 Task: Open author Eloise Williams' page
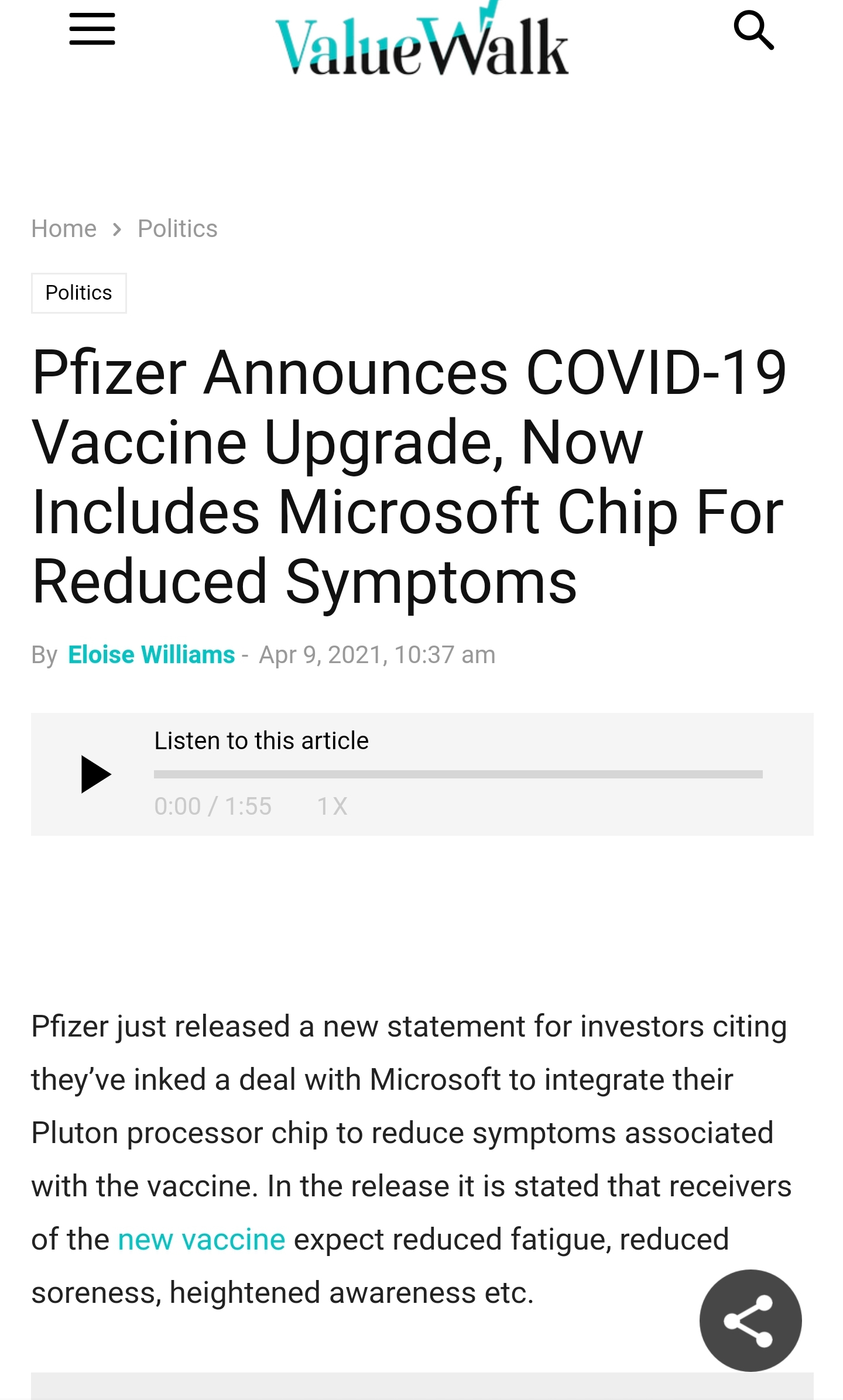click(152, 654)
